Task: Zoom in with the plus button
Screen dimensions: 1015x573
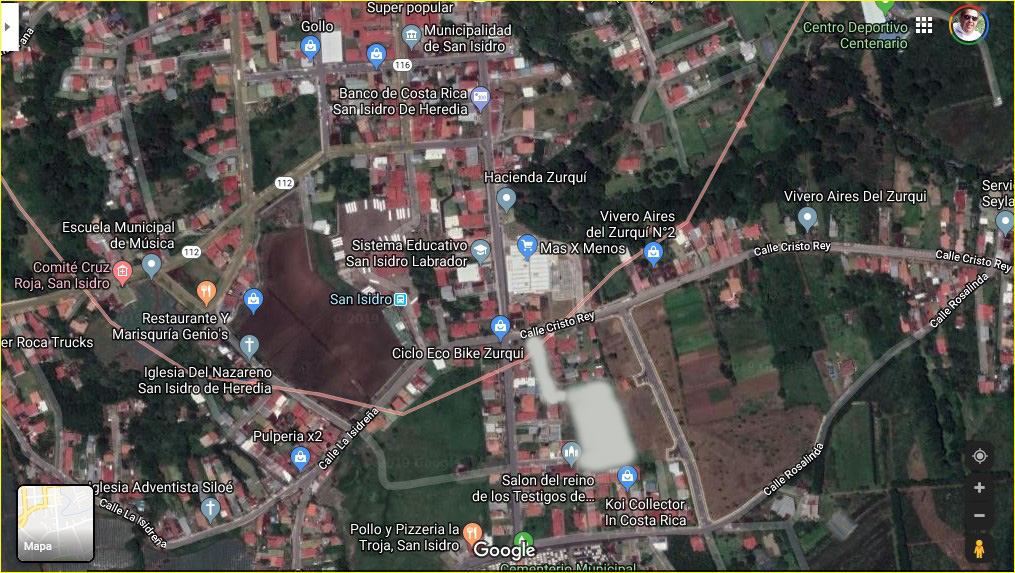Action: tap(979, 488)
